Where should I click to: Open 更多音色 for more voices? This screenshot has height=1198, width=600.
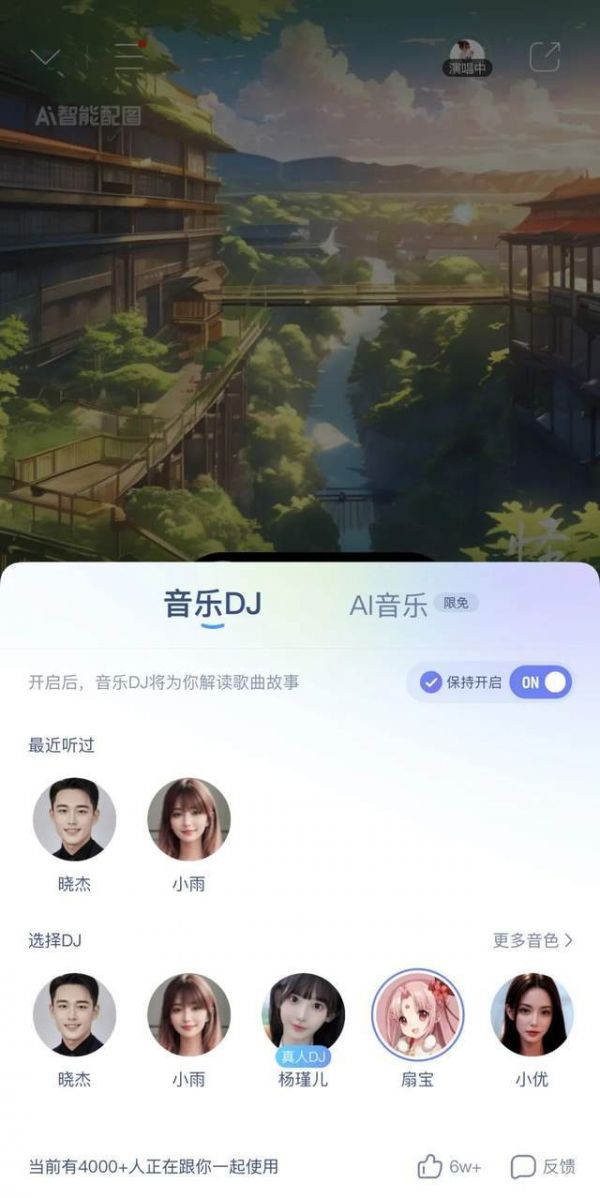pyautogui.click(x=533, y=940)
